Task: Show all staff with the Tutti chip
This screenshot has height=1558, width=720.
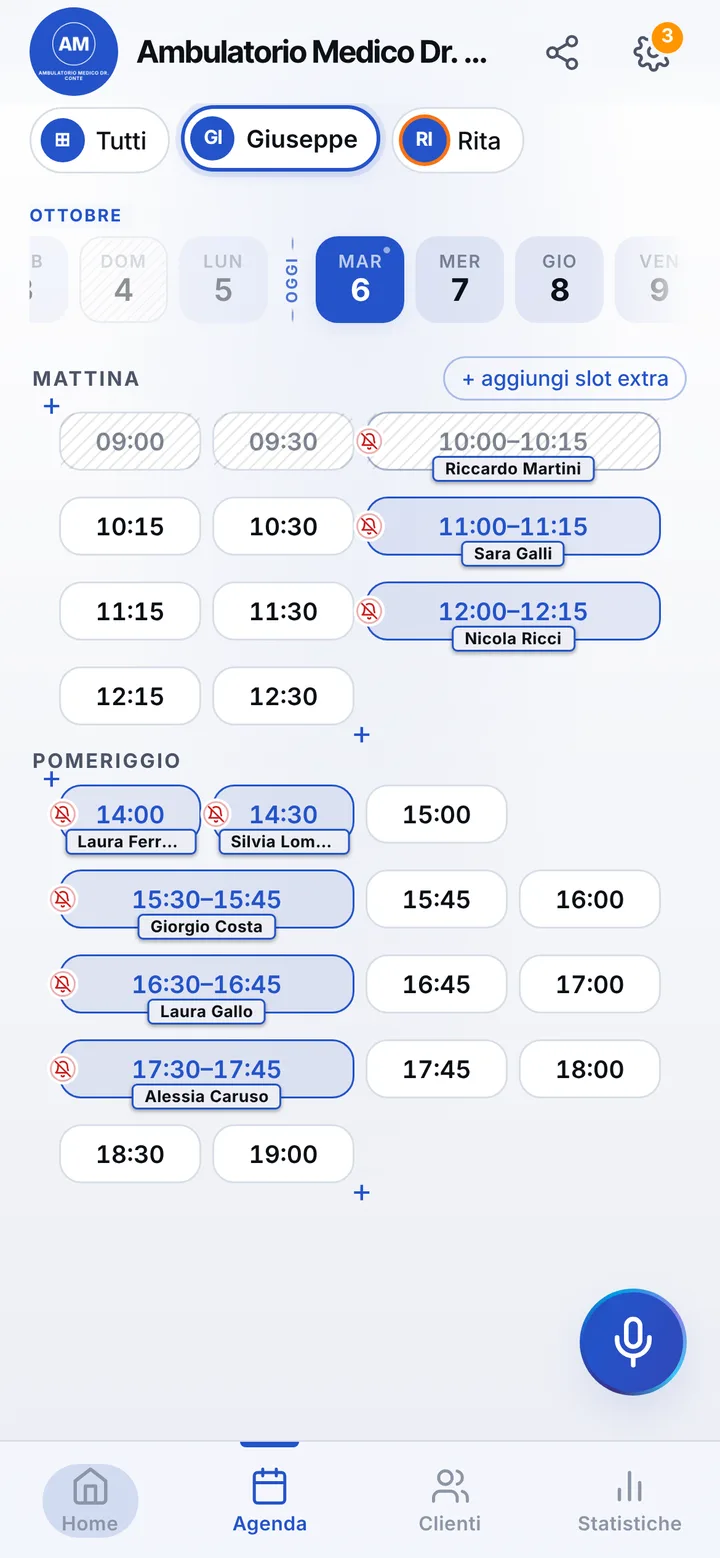Action: pyautogui.click(x=99, y=140)
